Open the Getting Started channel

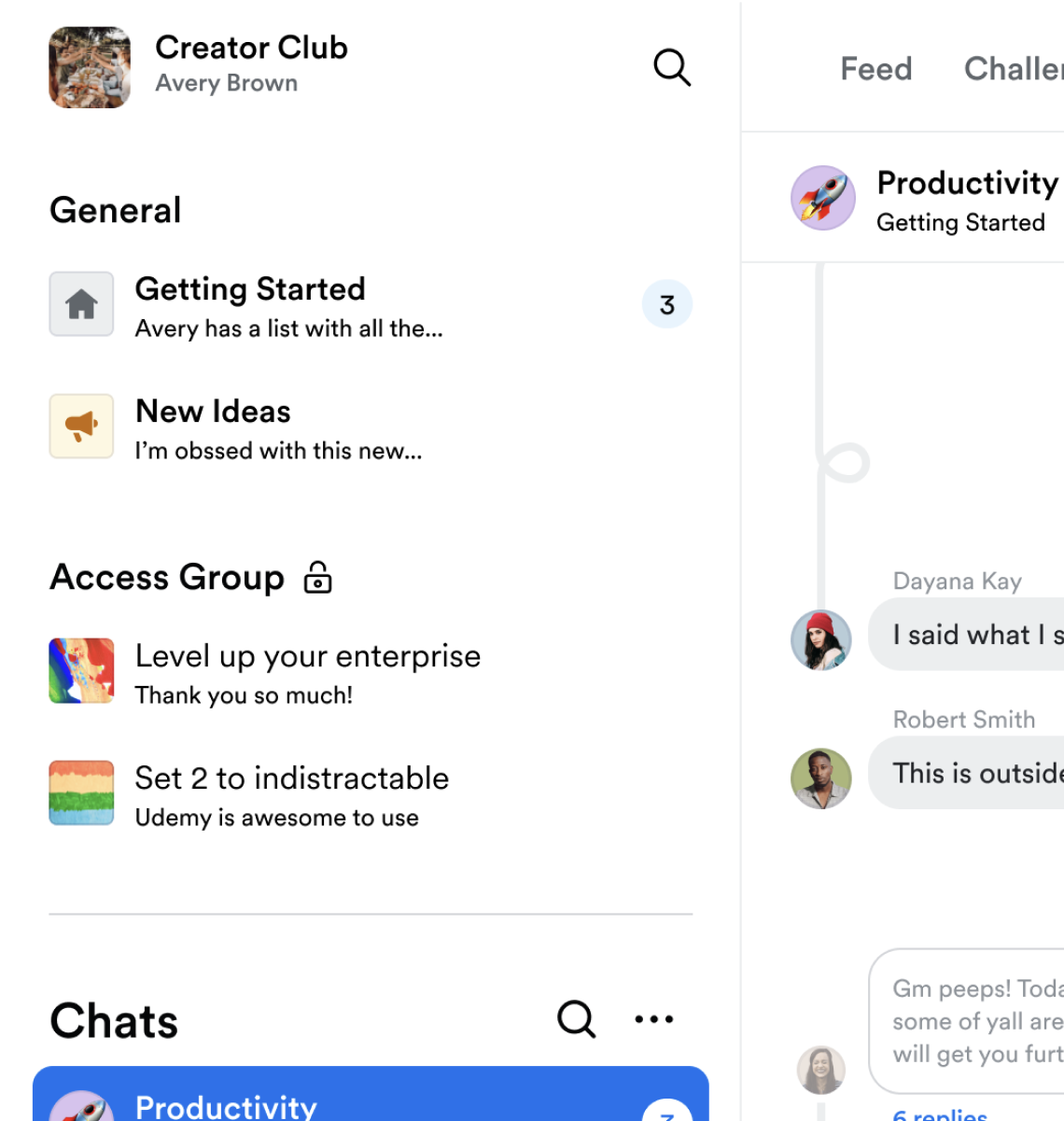pyautogui.click(x=250, y=304)
